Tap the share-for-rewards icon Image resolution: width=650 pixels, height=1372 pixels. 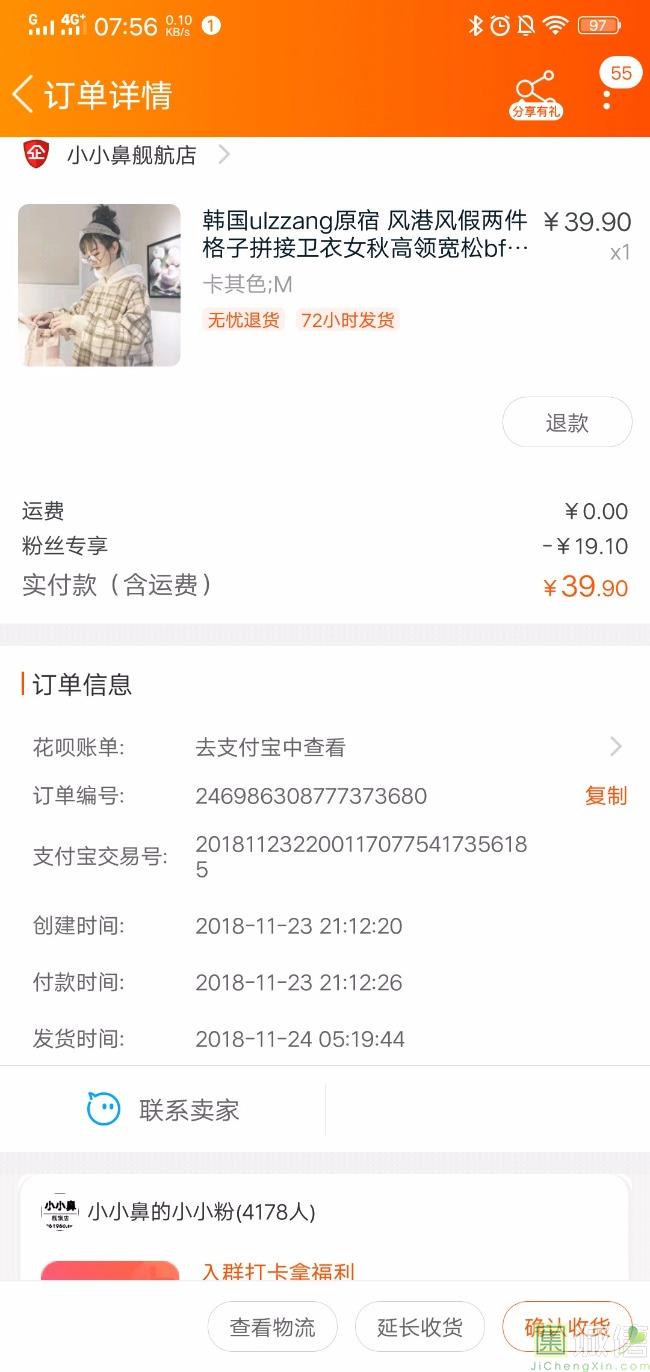click(x=536, y=95)
